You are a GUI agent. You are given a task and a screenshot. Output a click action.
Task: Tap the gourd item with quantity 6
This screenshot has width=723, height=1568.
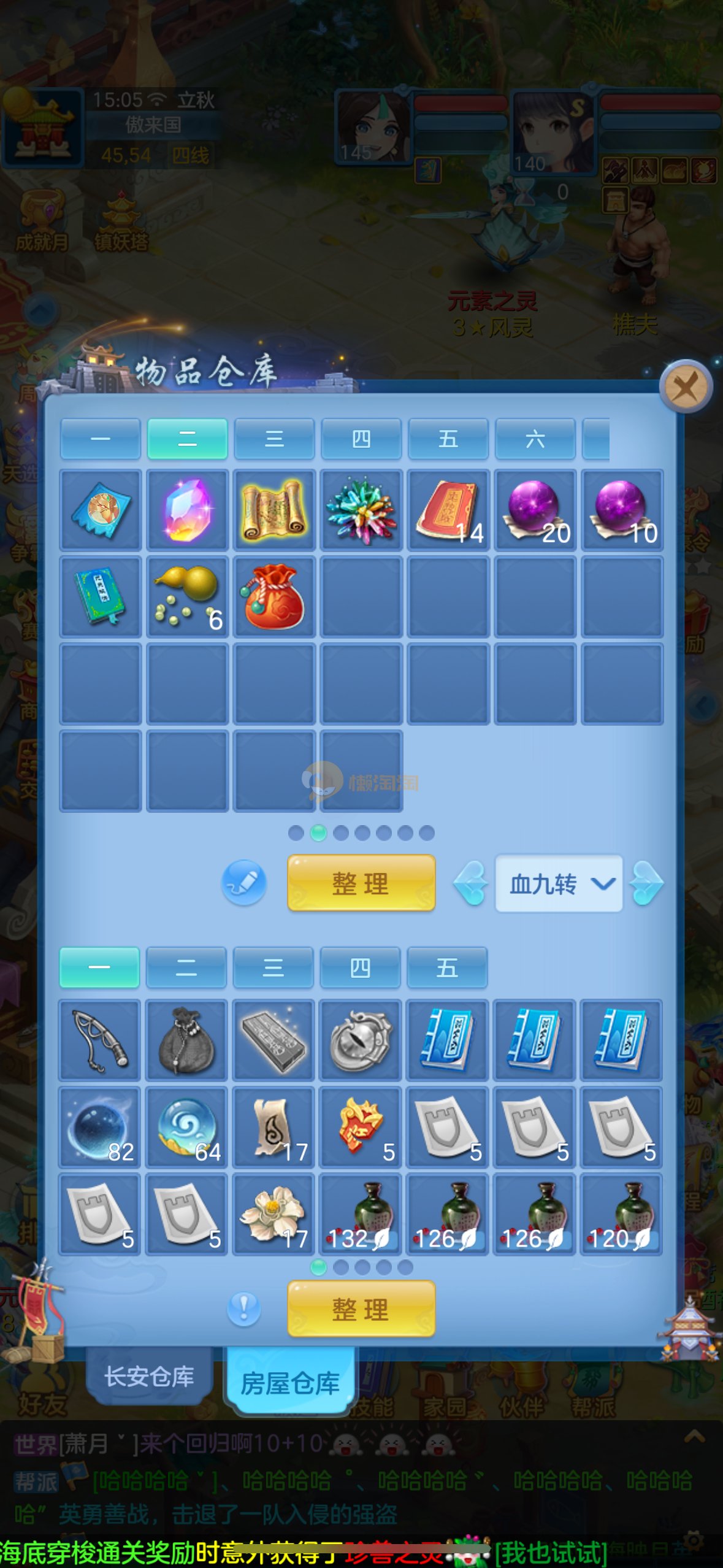187,597
